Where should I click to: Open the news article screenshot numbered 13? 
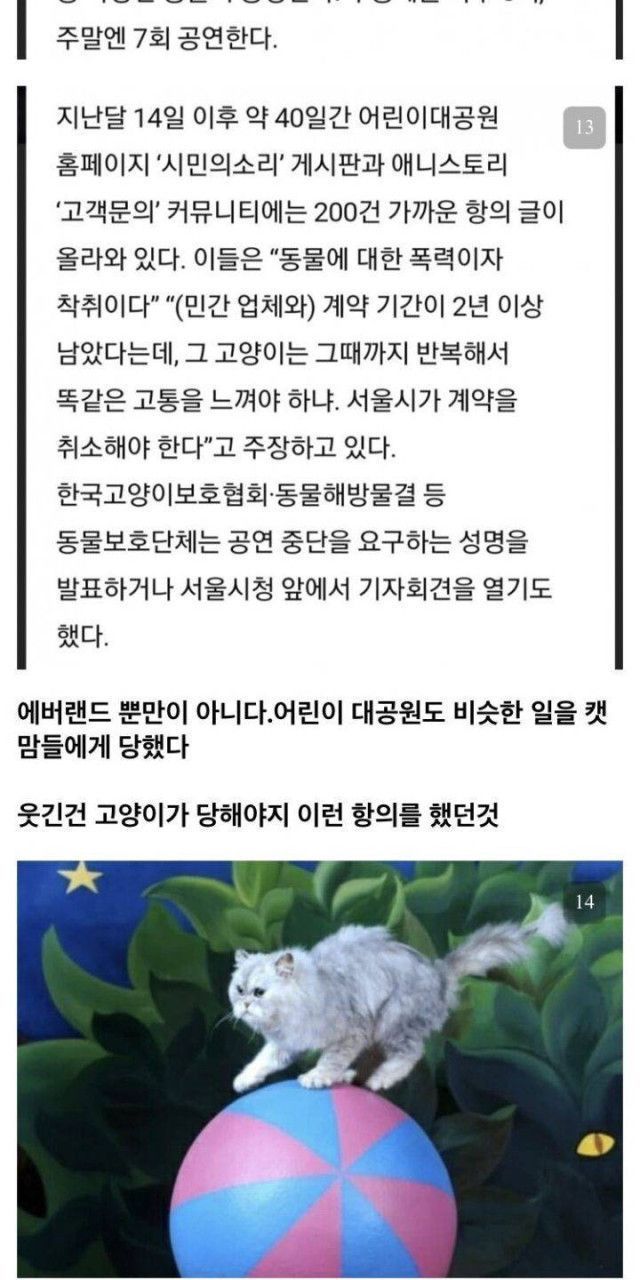[320, 378]
